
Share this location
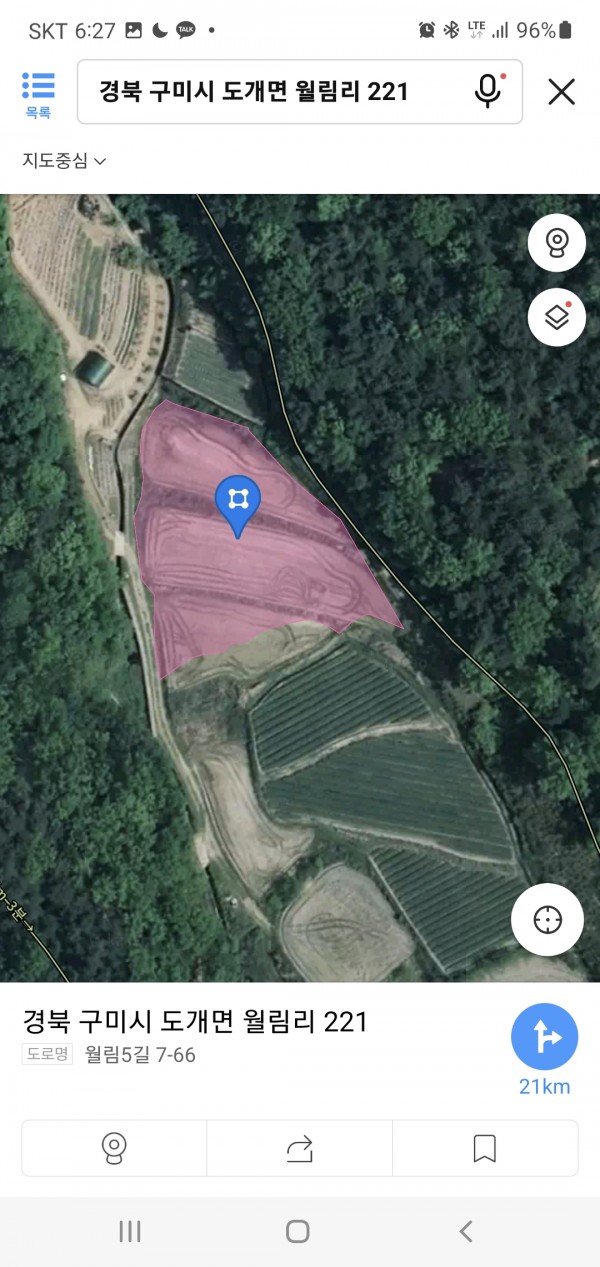point(299,1148)
